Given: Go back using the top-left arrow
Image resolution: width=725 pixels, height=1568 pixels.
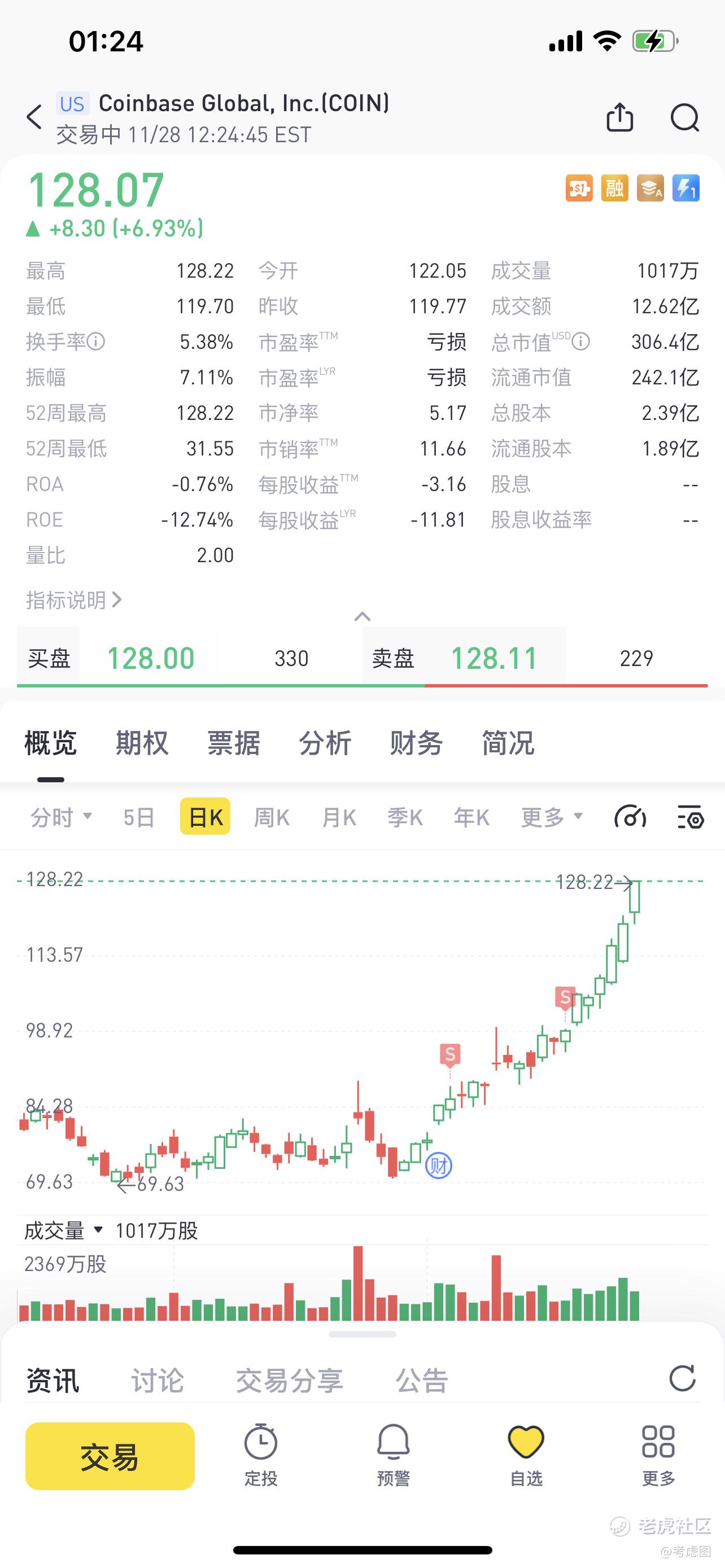Looking at the screenshot, I should [x=34, y=117].
